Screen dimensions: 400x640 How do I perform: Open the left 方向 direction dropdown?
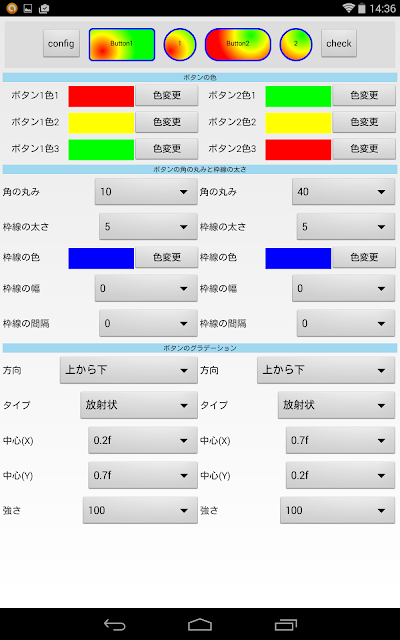tap(129, 371)
